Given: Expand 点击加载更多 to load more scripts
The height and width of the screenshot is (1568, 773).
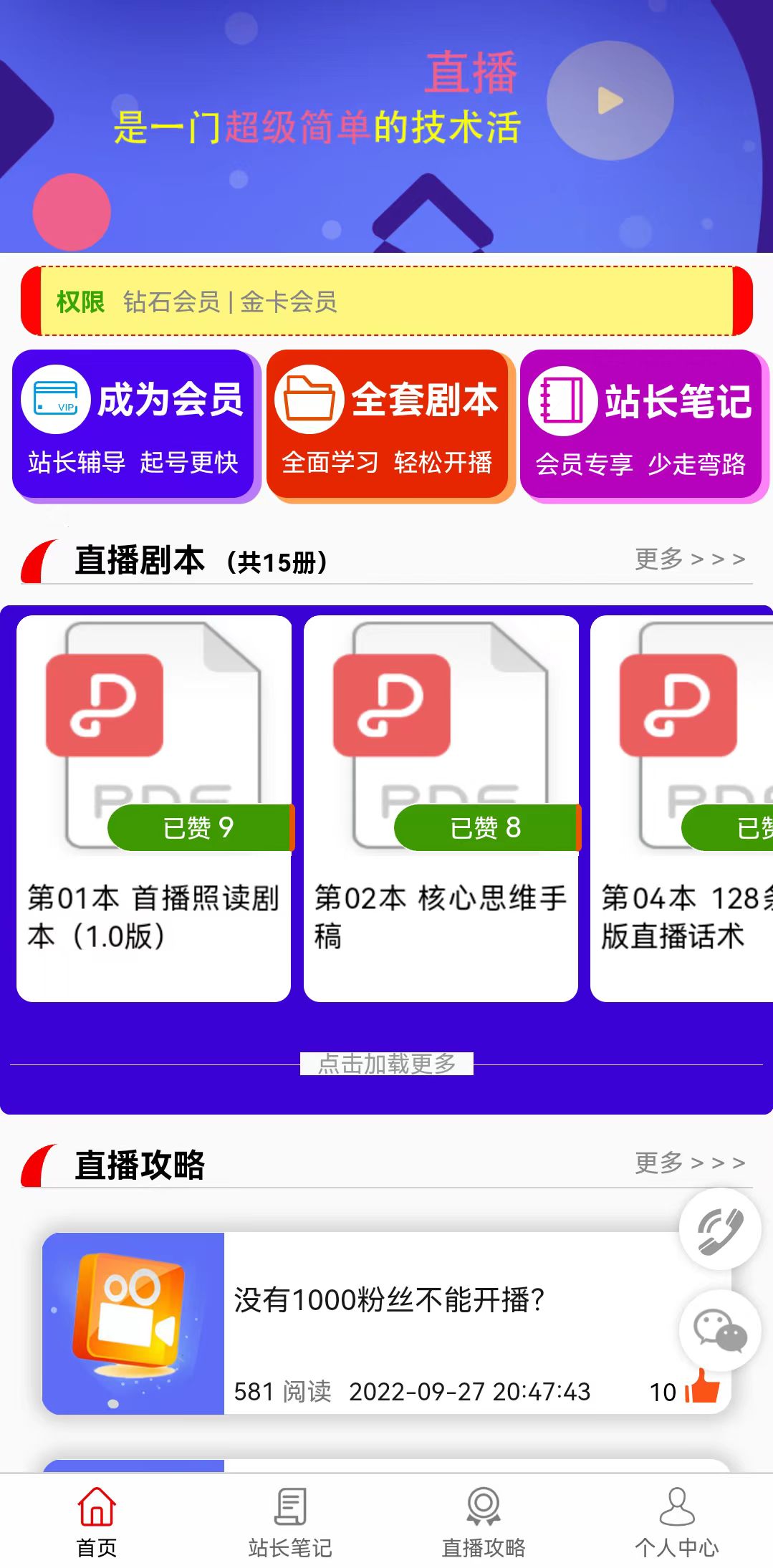Looking at the screenshot, I should pos(387,1065).
